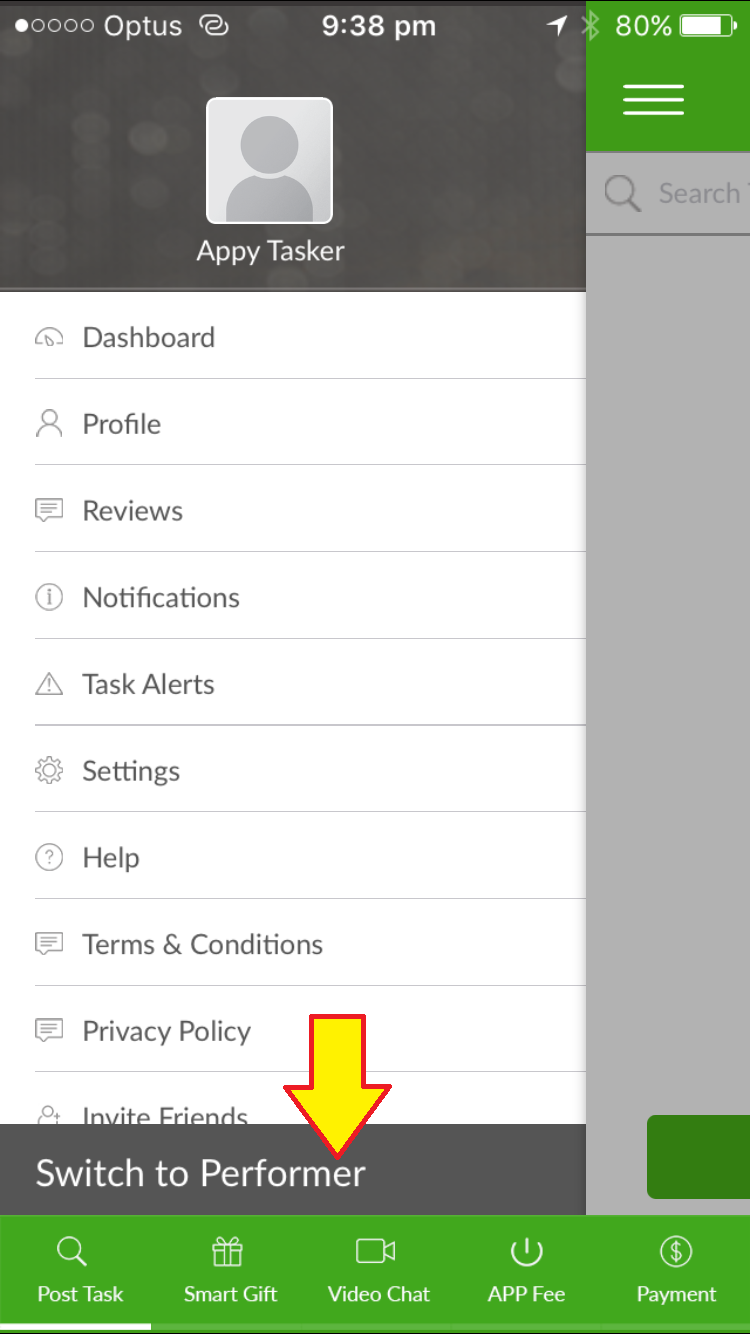Open the Help question mark icon

(x=49, y=857)
